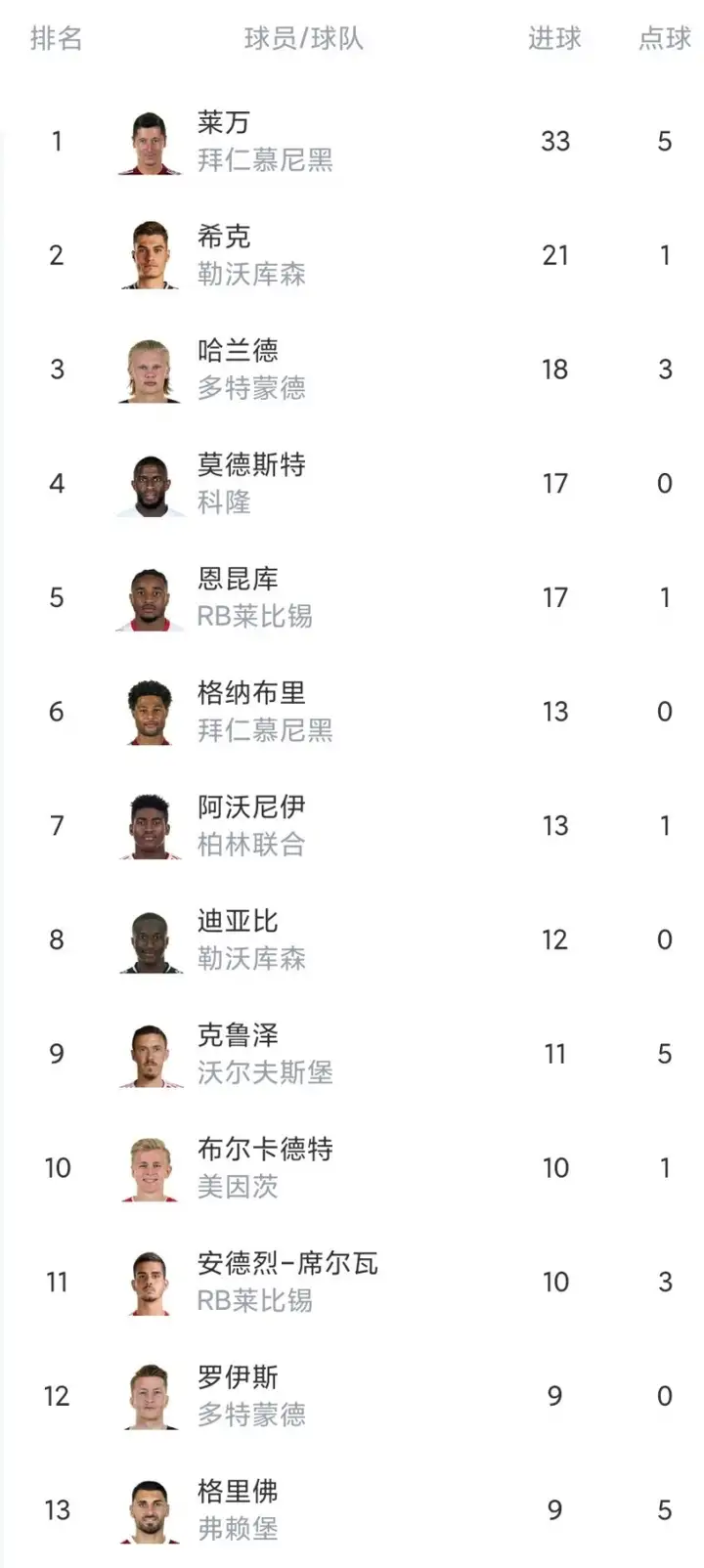View 阿沃尼伊 of 柏林联合
Screen dimensions: 704x1568
click(x=251, y=807)
